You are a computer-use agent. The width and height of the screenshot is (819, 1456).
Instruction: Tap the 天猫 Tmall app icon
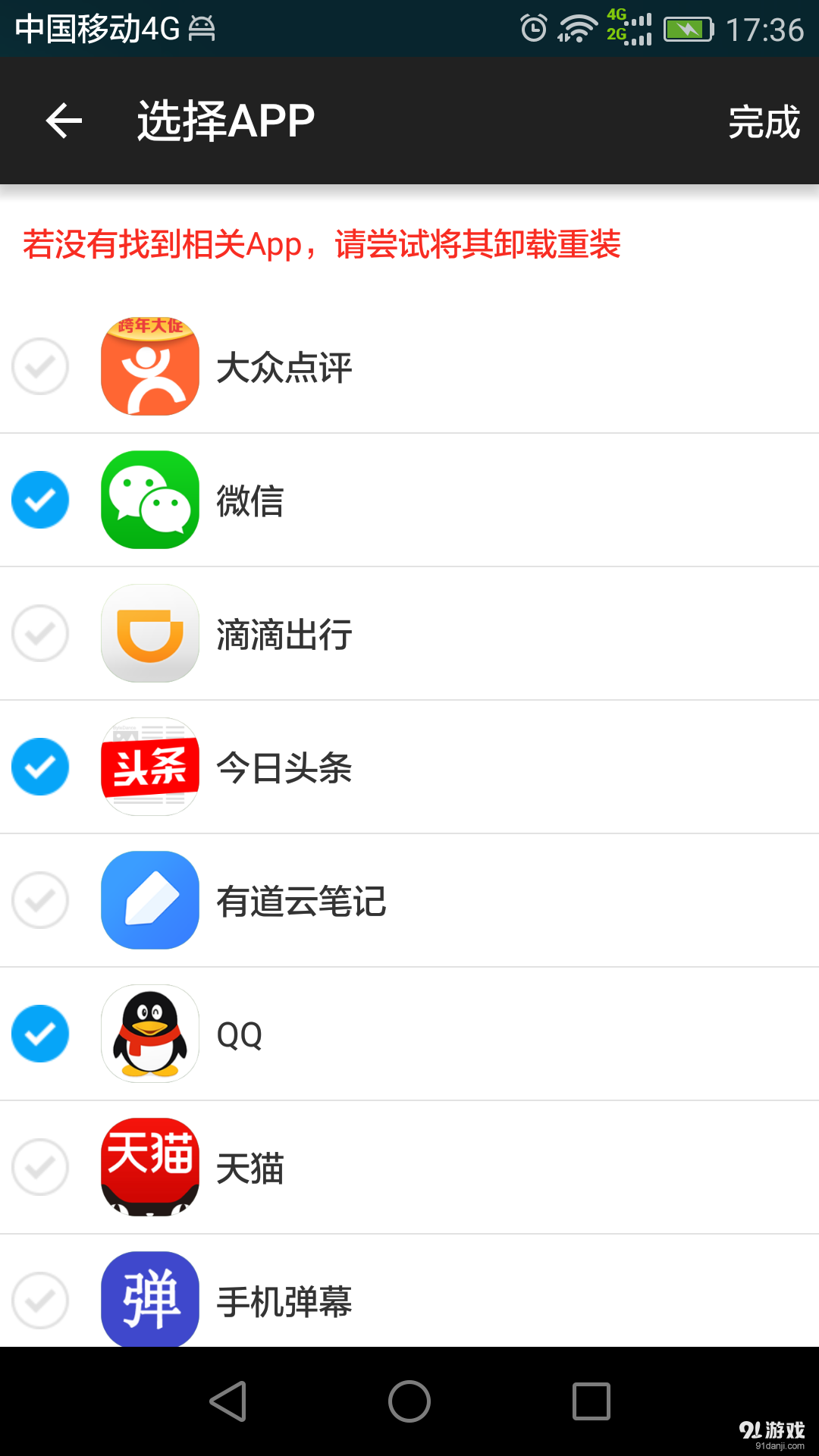149,1167
